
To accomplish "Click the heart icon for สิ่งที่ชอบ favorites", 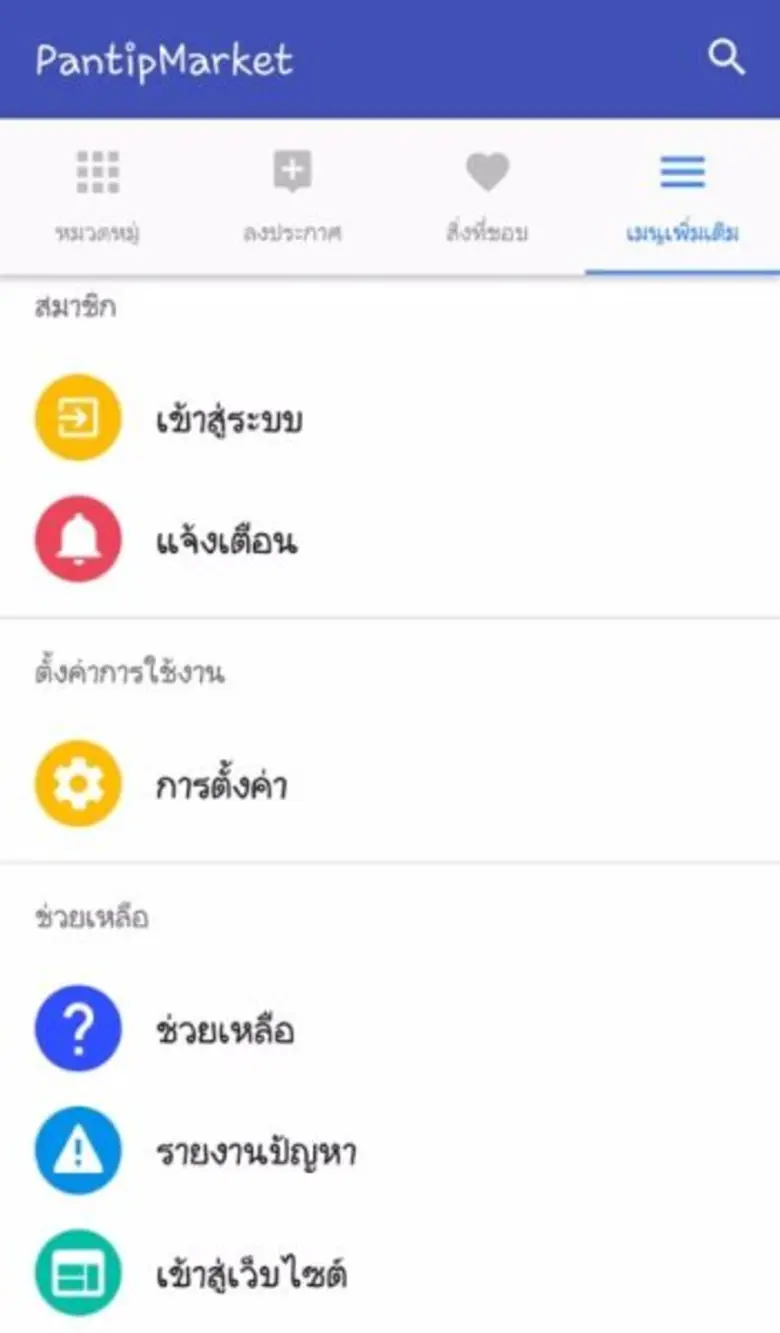I will pos(487,172).
